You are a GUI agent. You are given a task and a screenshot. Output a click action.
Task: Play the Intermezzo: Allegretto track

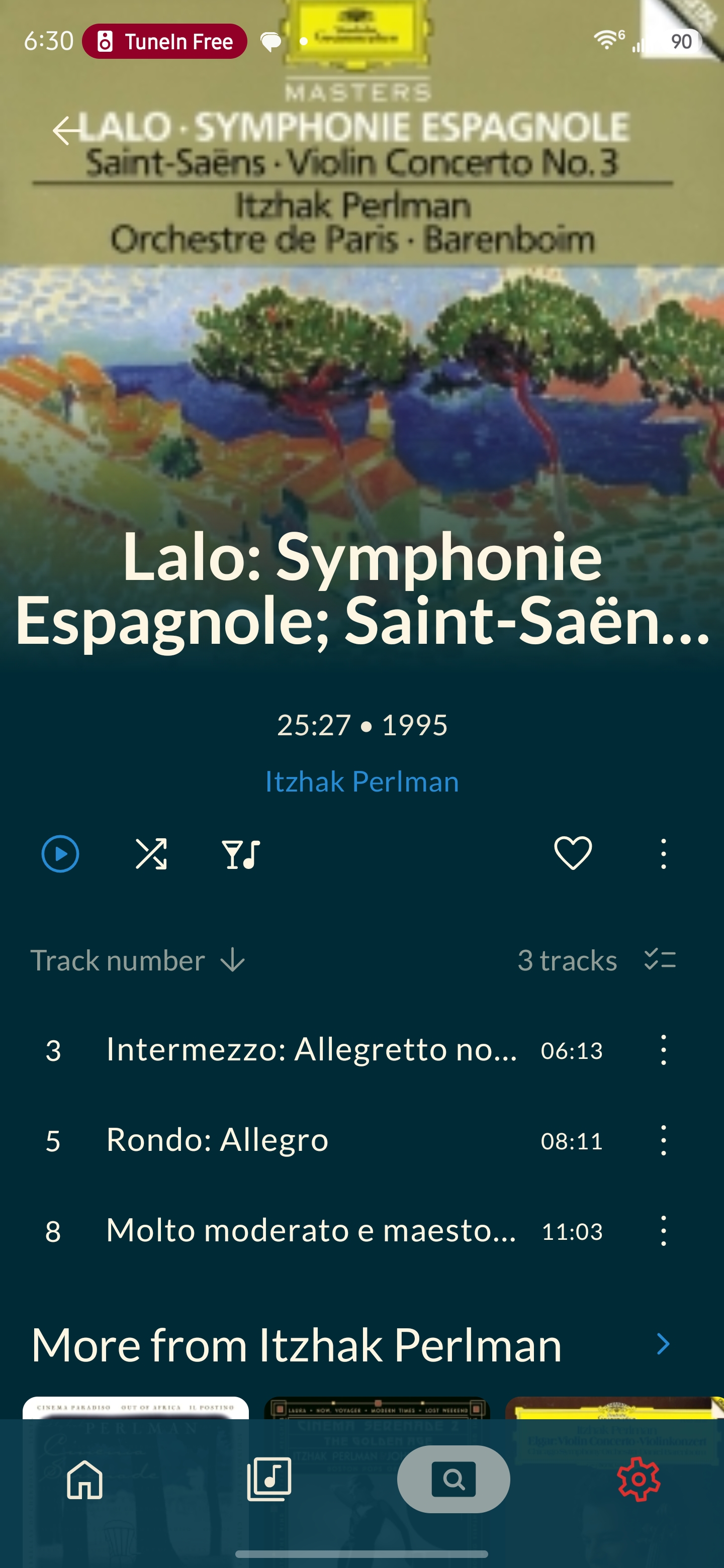pyautogui.click(x=311, y=1049)
